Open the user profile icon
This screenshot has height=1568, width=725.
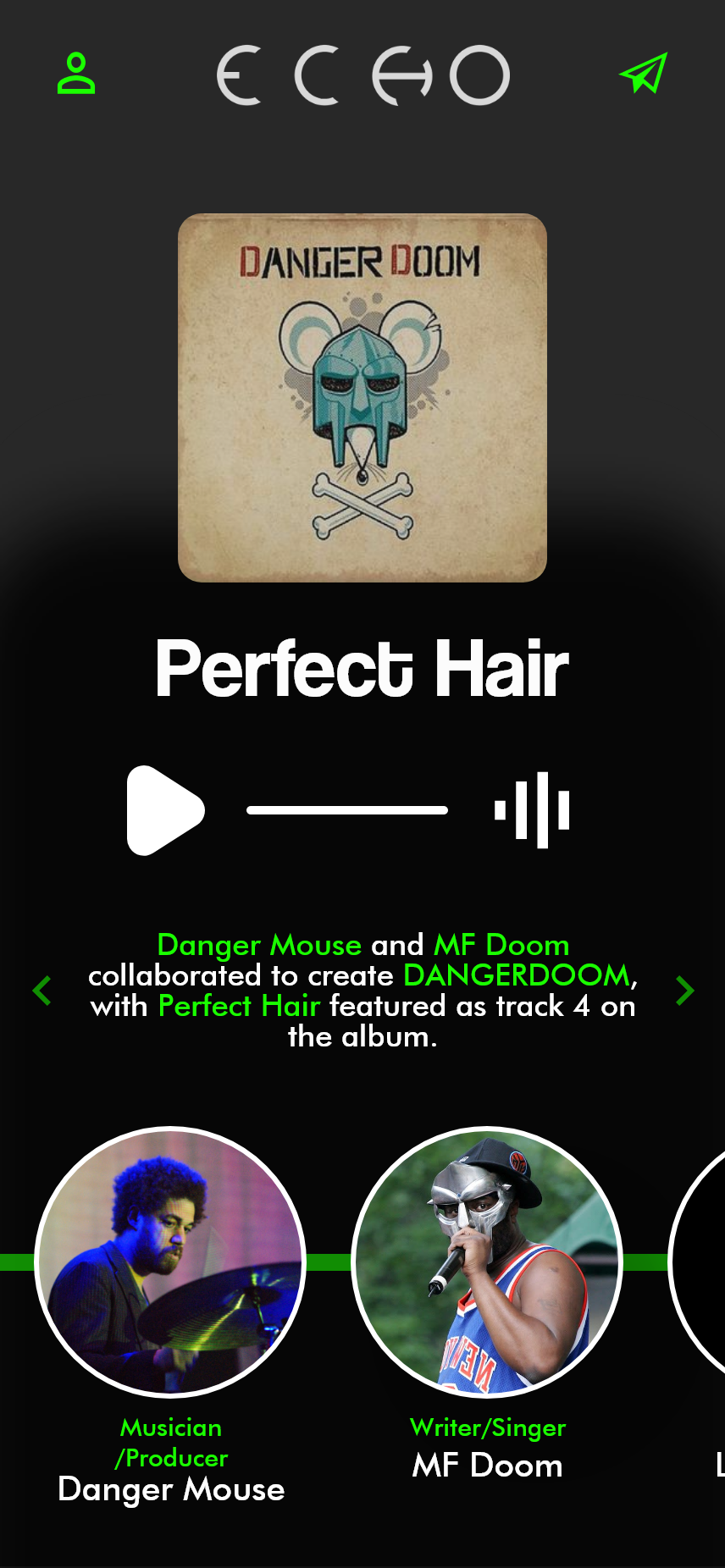(x=76, y=74)
